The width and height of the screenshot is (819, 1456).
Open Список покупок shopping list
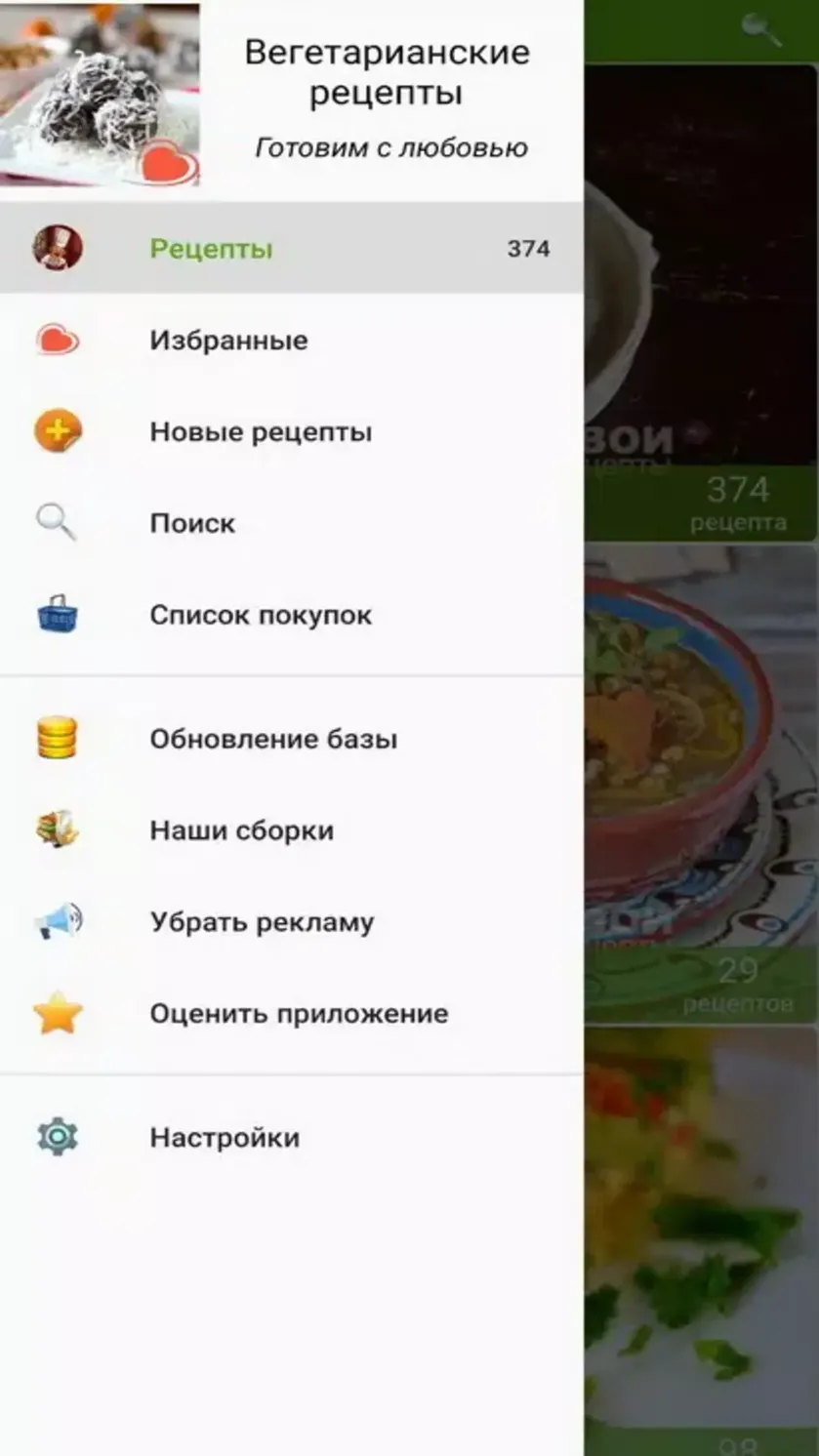(291, 615)
